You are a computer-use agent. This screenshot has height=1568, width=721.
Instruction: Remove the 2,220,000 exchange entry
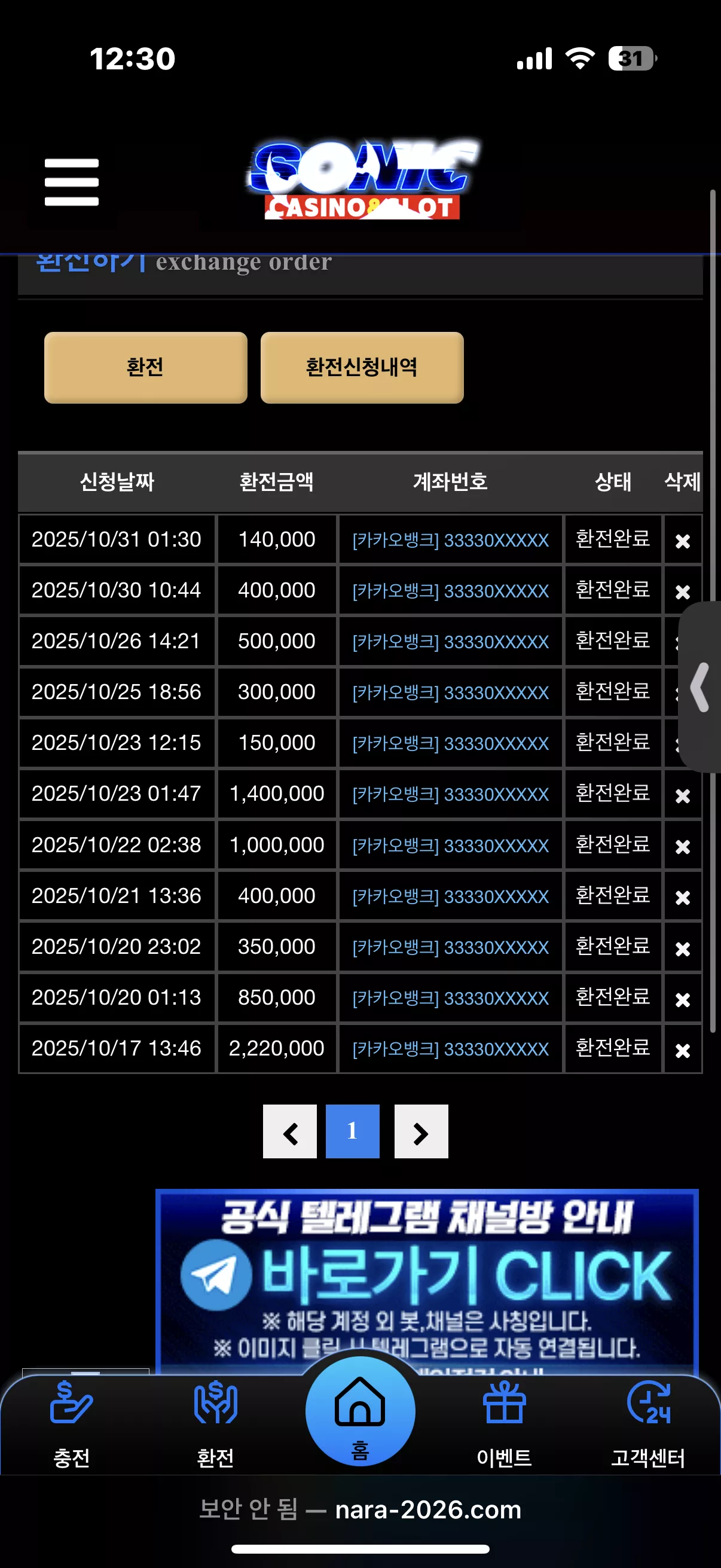click(x=682, y=1050)
